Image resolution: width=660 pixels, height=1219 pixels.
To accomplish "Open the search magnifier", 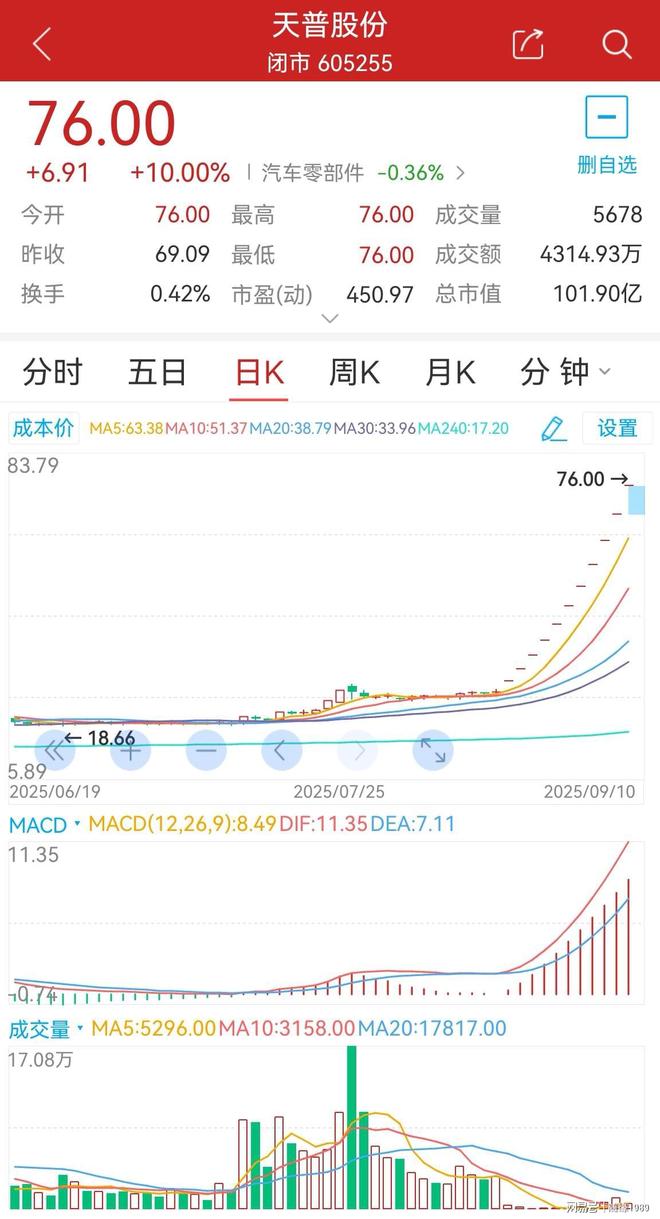I will [x=617, y=44].
